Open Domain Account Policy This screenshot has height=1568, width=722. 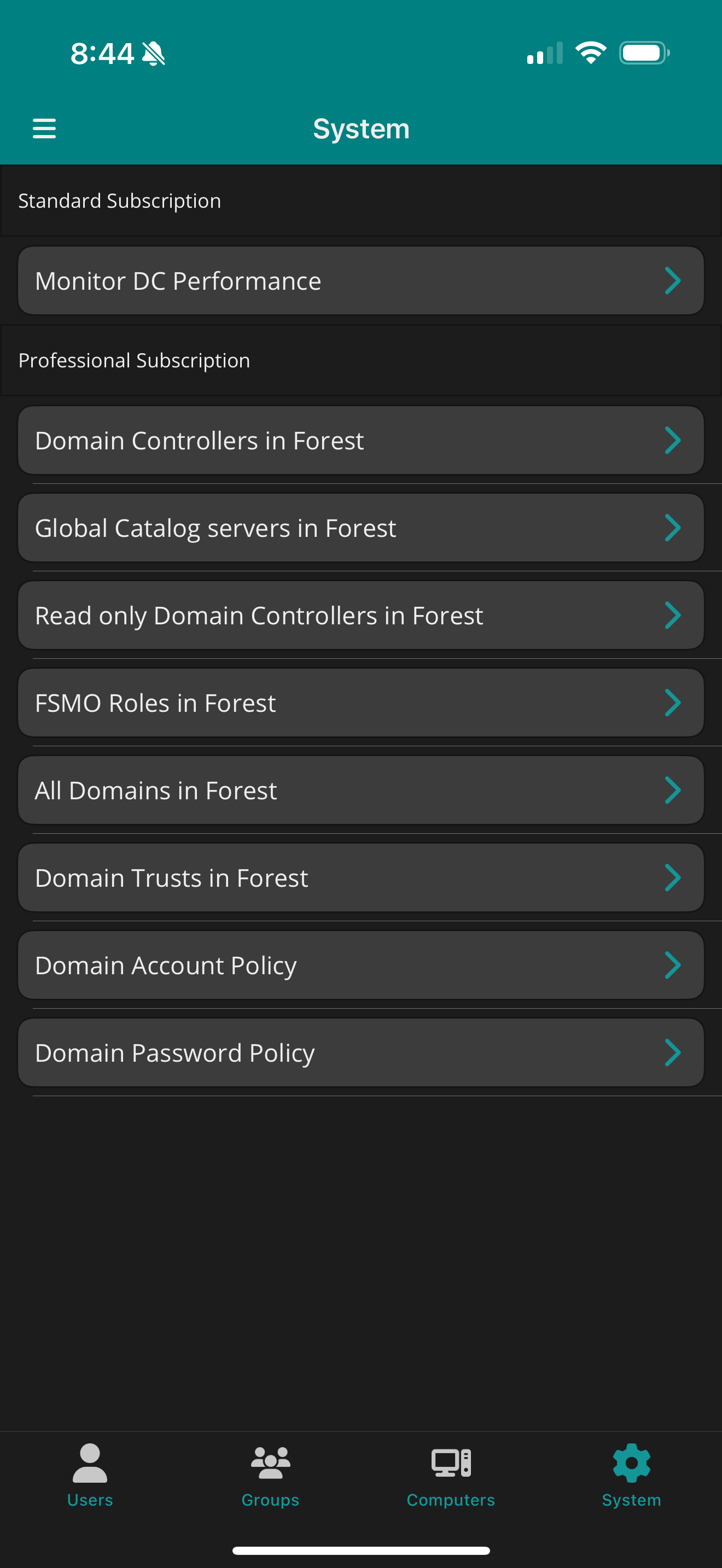tap(361, 965)
